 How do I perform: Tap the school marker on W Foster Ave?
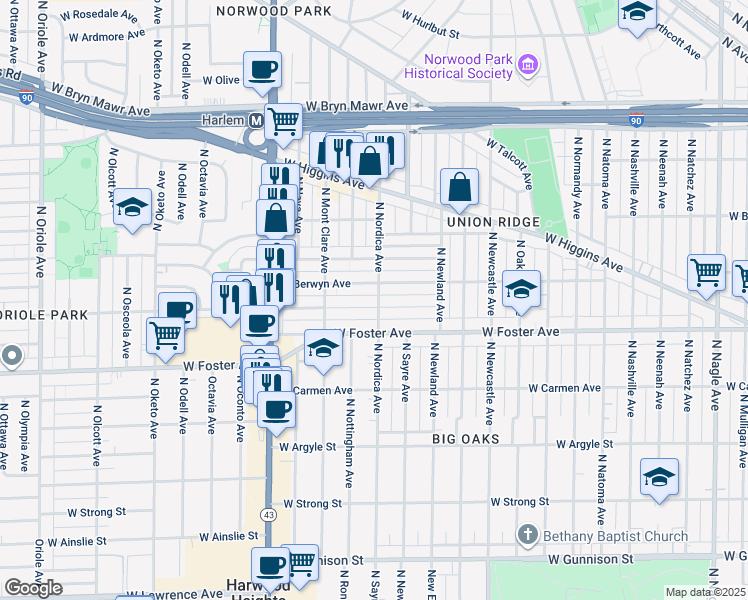(323, 350)
